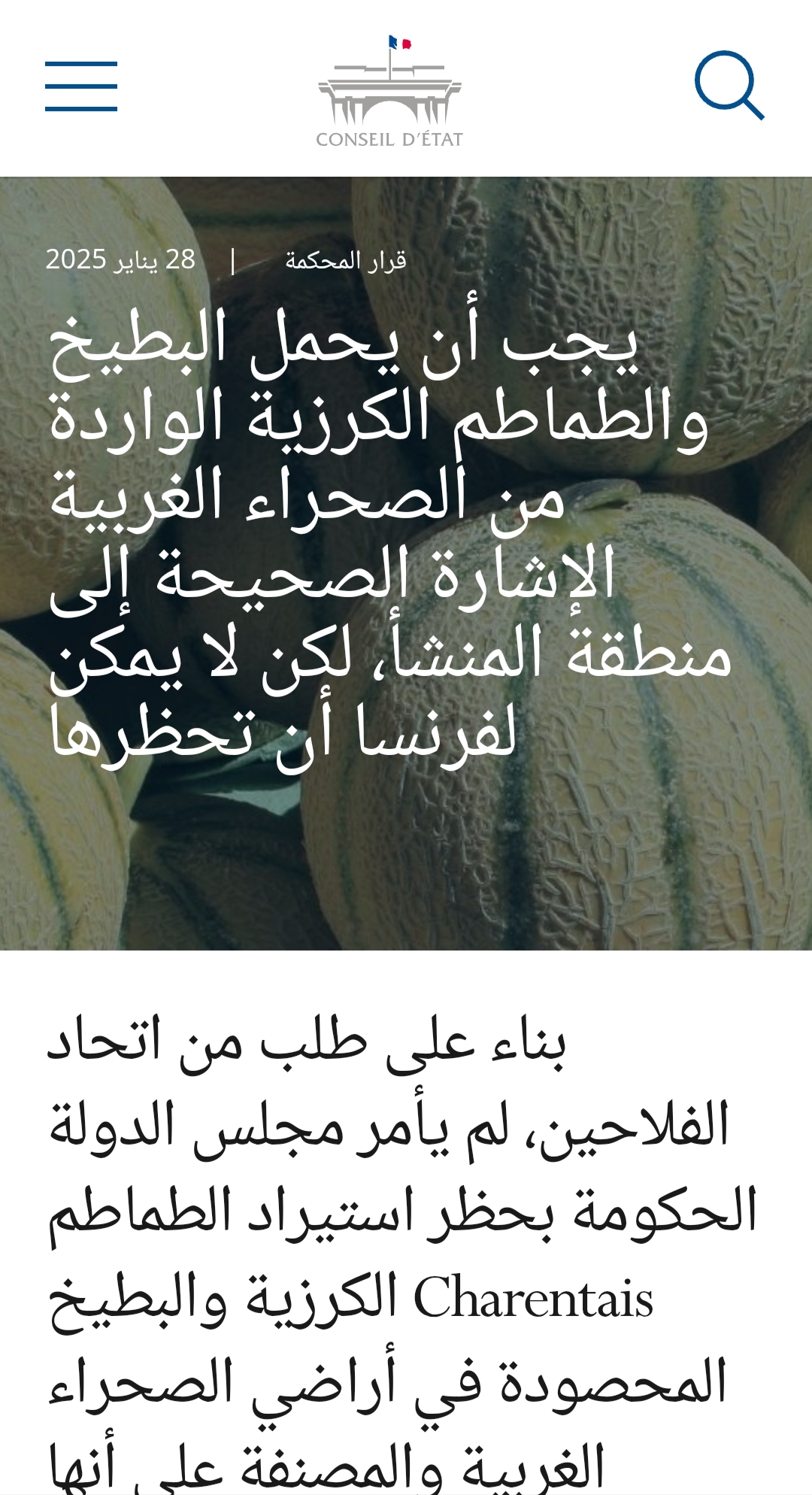Screen dimensions: 812x1495
Task: Open the hamburger navigation menu
Action: click(81, 86)
